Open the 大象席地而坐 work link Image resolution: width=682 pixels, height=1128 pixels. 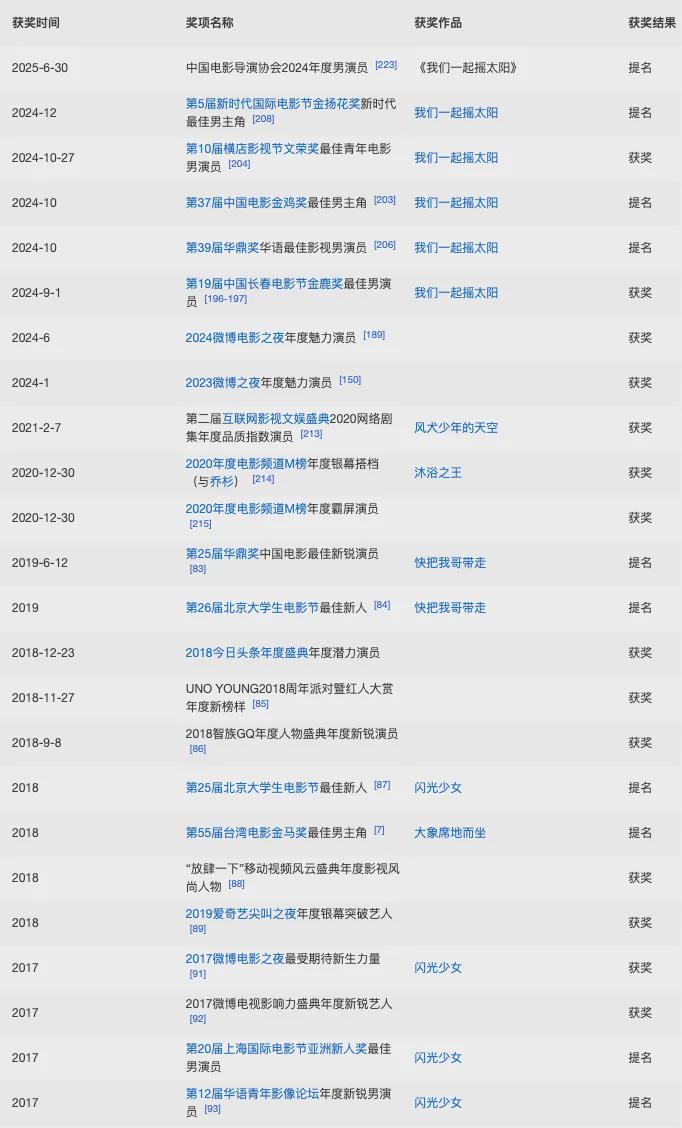pyautogui.click(x=450, y=832)
